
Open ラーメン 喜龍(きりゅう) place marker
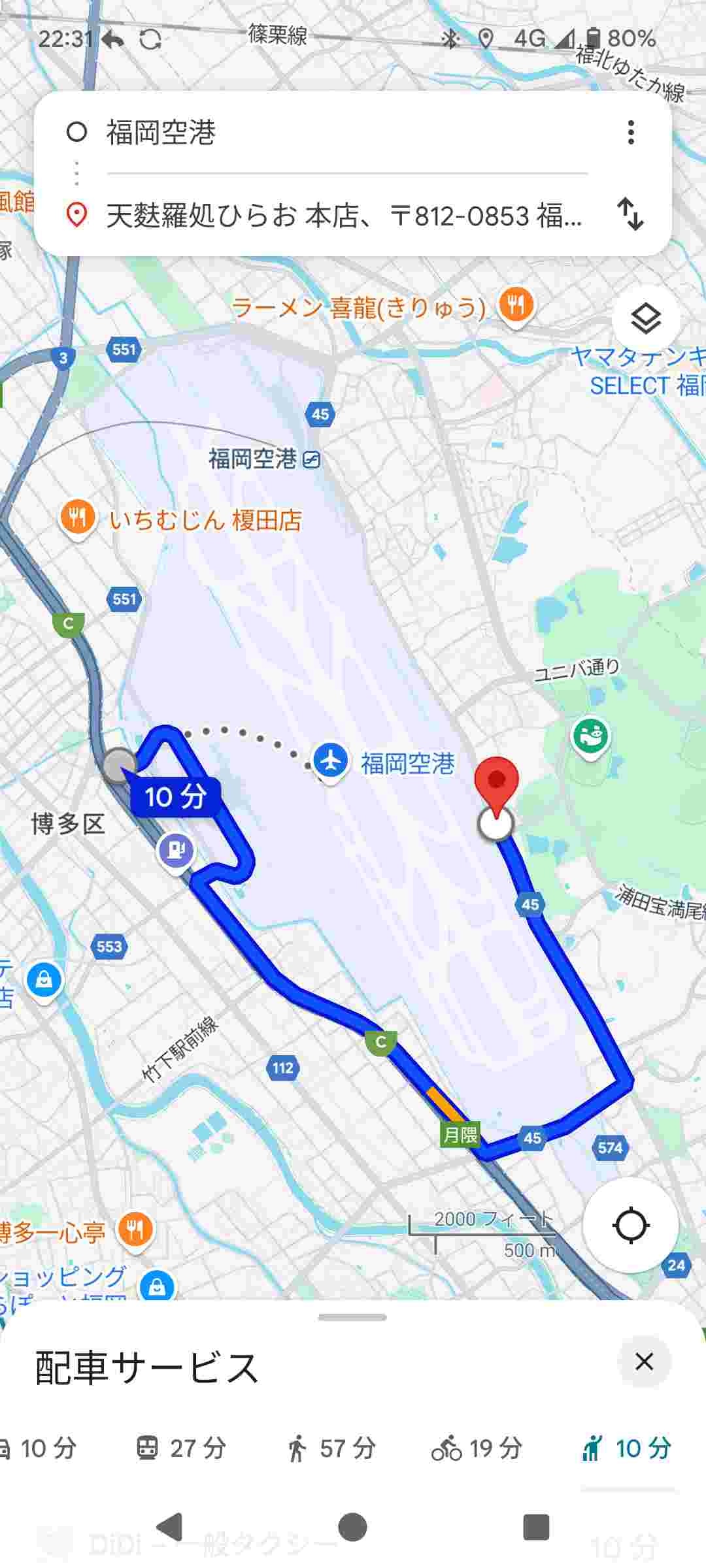(x=516, y=305)
